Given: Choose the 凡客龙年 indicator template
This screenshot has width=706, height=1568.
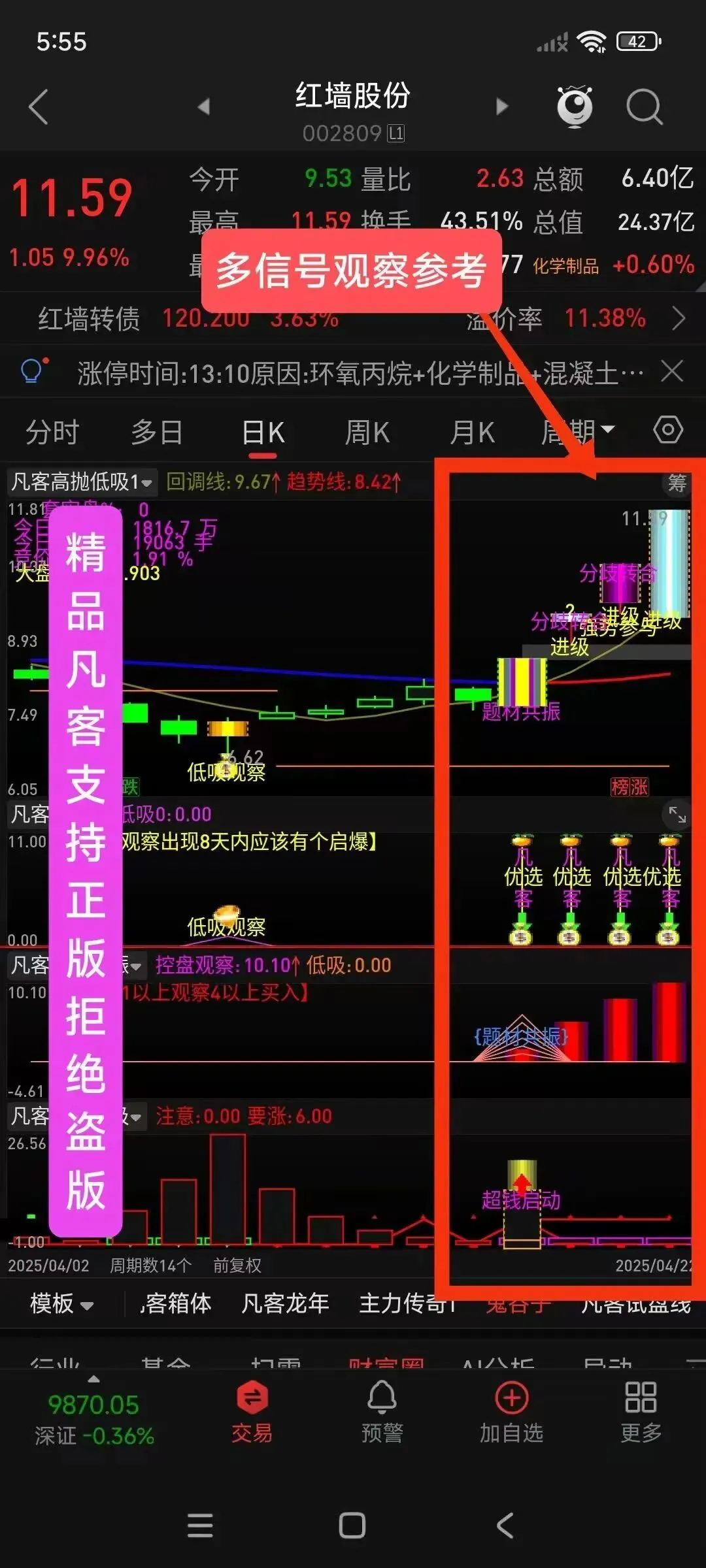Looking at the screenshot, I should tap(285, 1303).
